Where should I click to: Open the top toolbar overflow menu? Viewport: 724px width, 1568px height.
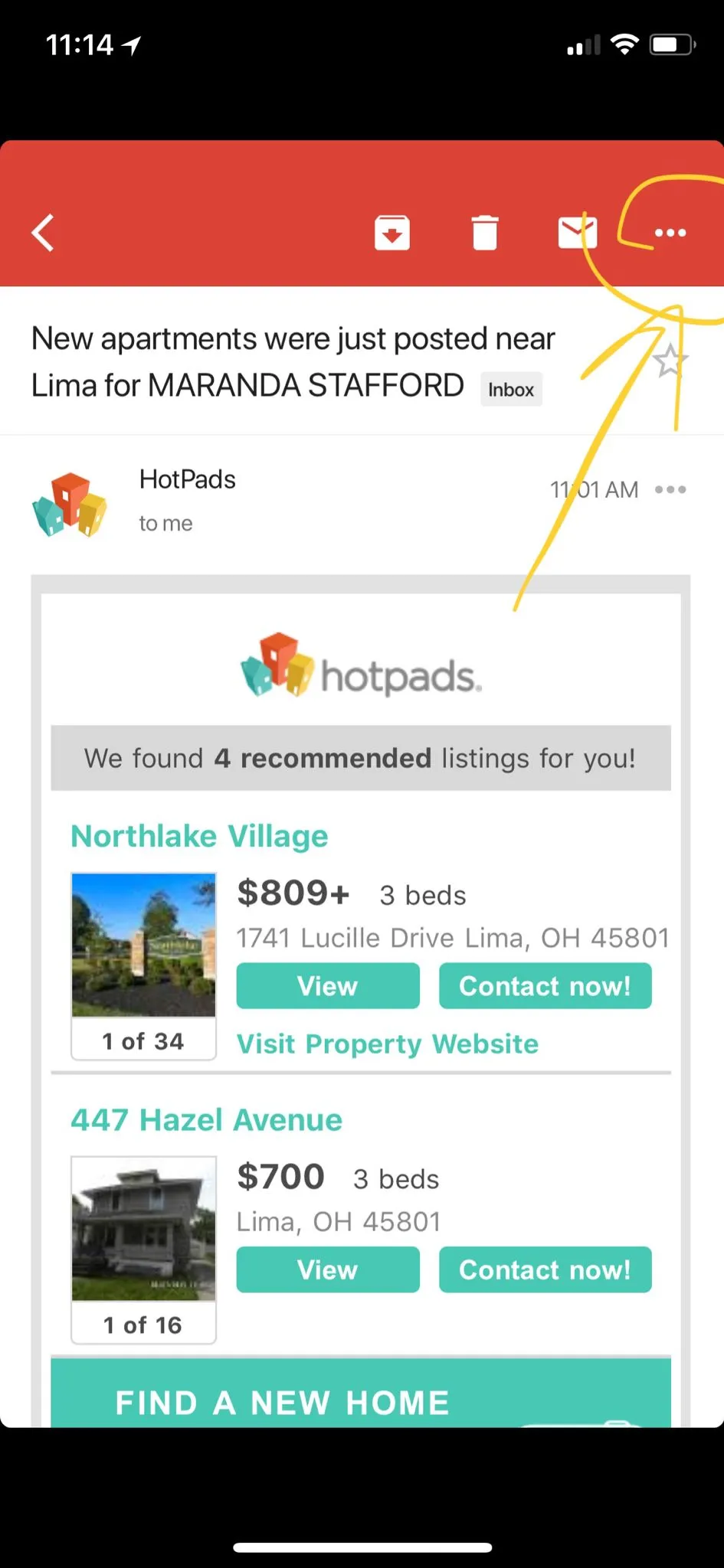670,233
